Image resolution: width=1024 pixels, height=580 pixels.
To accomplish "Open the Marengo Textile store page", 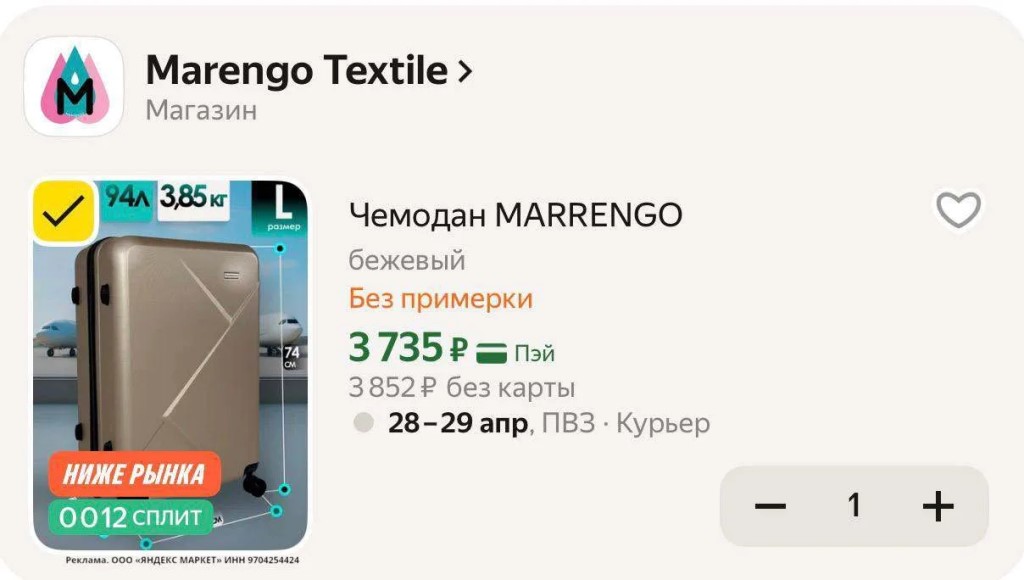I will (x=308, y=72).
